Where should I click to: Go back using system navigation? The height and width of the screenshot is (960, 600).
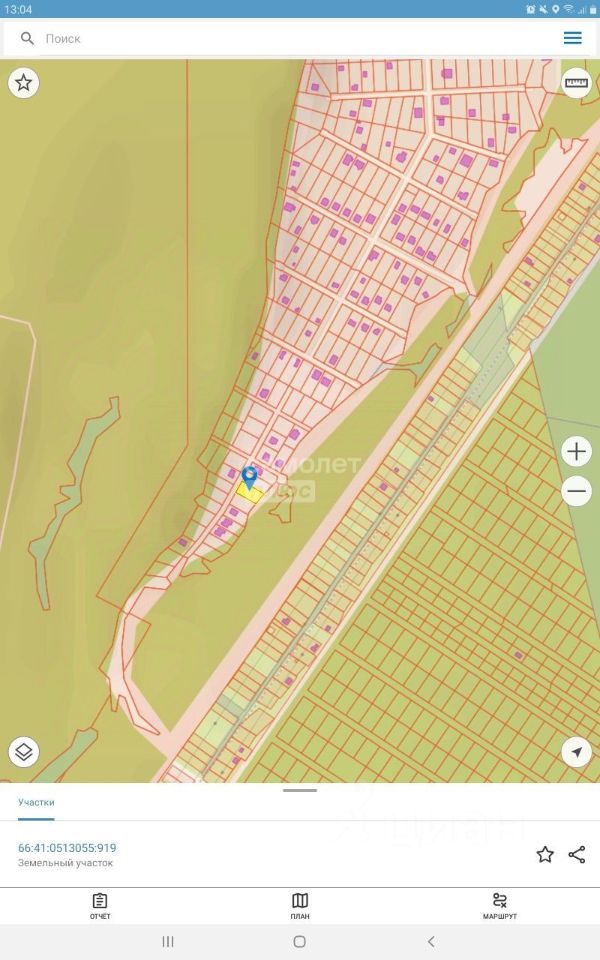pyautogui.click(x=431, y=941)
